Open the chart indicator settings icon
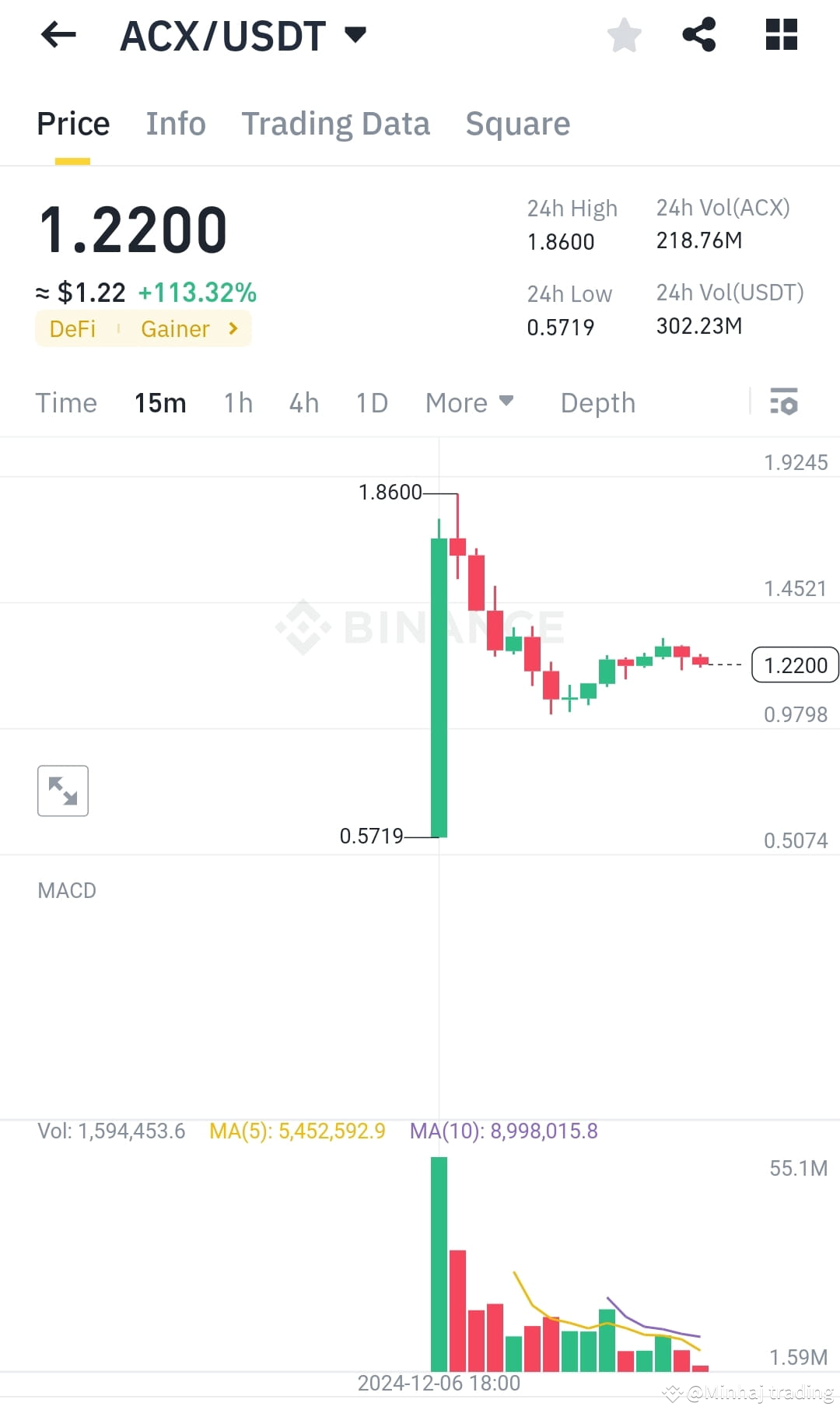The height and width of the screenshot is (1410, 840). coord(785,402)
